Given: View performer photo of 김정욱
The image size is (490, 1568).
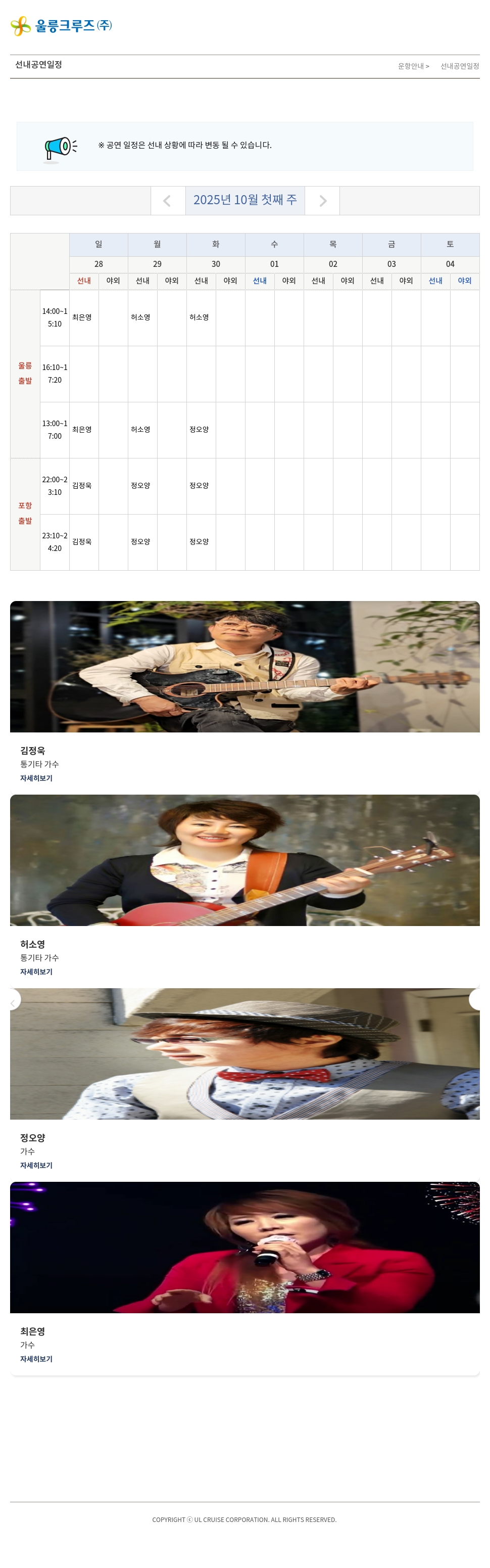Looking at the screenshot, I should [244, 667].
